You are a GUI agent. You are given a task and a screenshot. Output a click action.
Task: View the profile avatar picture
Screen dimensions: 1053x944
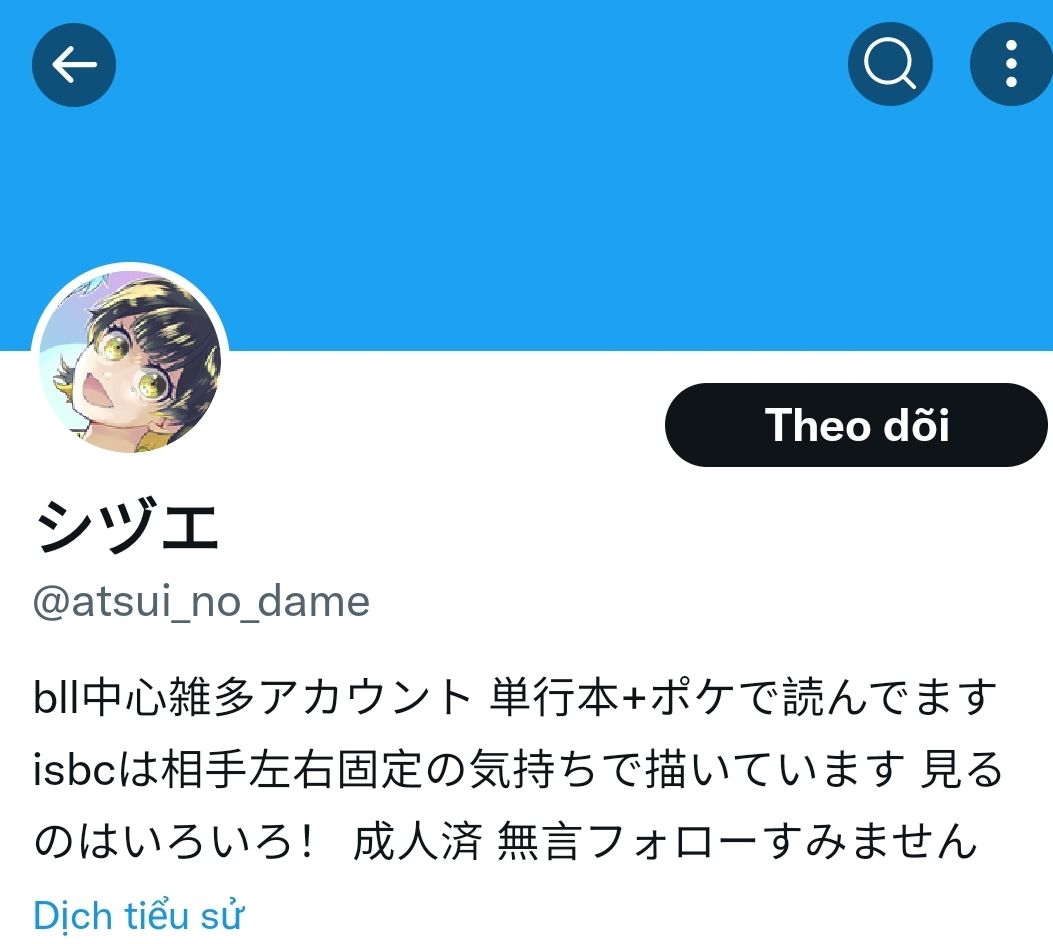131,362
